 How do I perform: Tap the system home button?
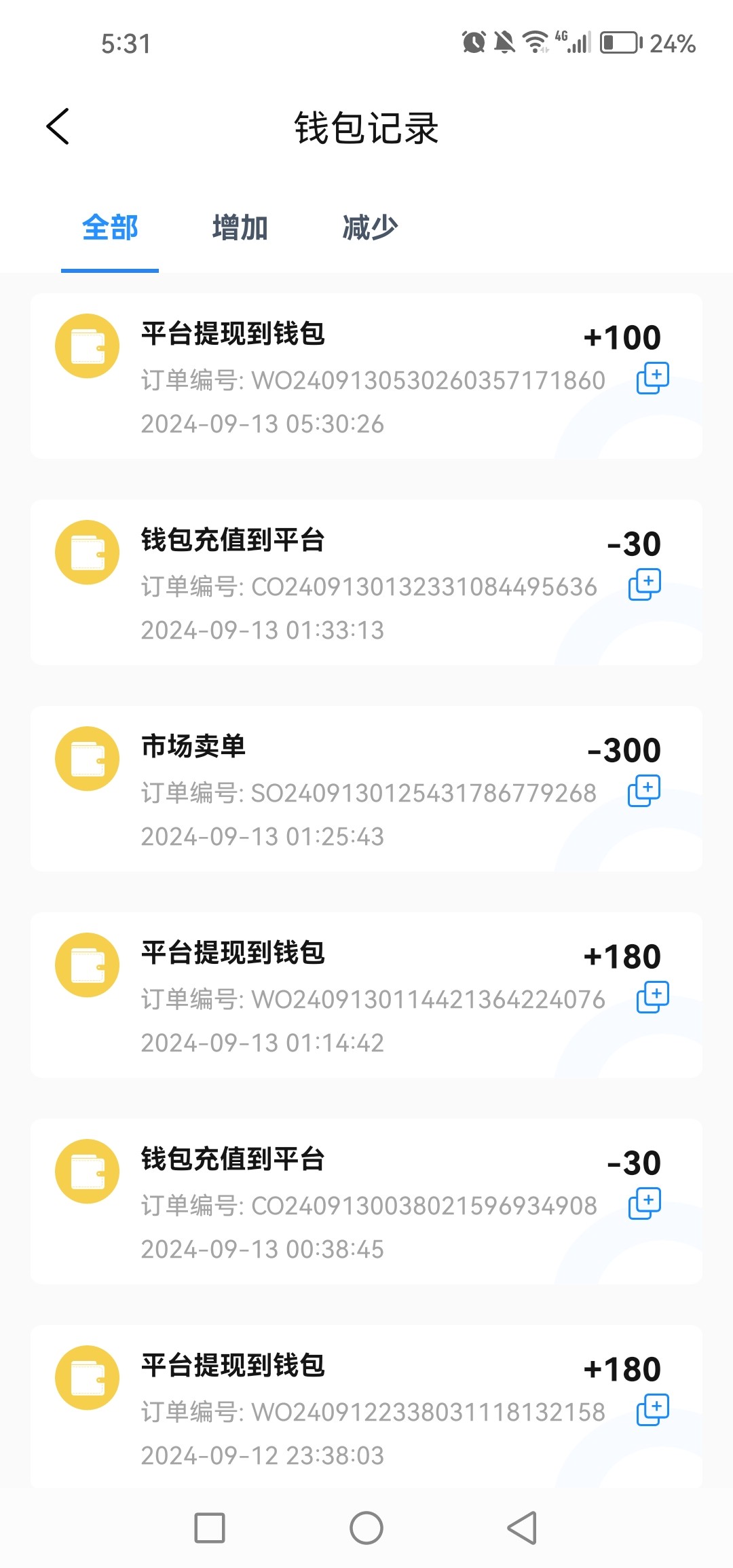coord(366,1528)
